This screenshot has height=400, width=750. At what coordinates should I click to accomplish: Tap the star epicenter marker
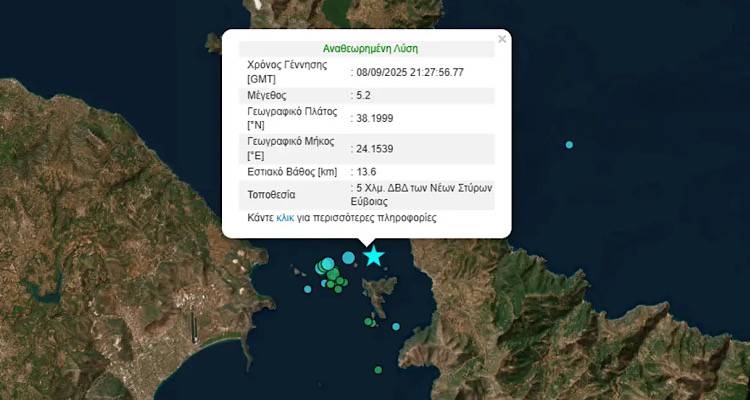click(x=373, y=256)
